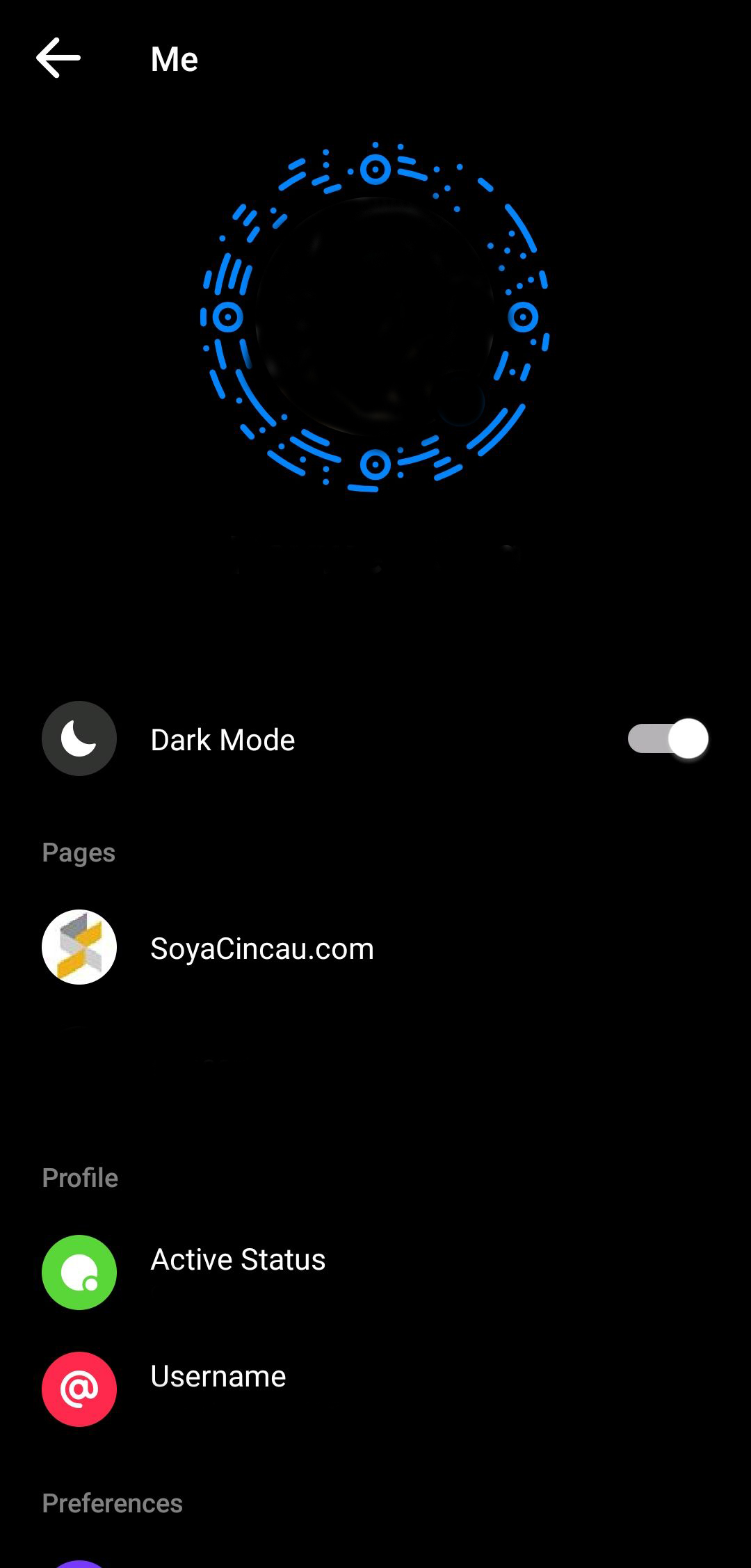
Task: Go back from the Me screen
Action: coord(58,58)
